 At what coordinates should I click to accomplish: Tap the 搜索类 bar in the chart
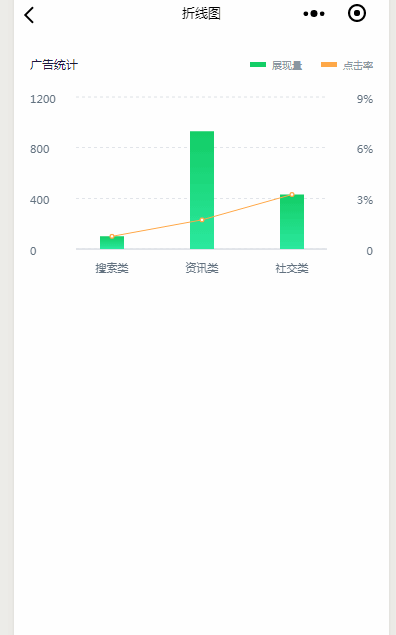pyautogui.click(x=112, y=242)
